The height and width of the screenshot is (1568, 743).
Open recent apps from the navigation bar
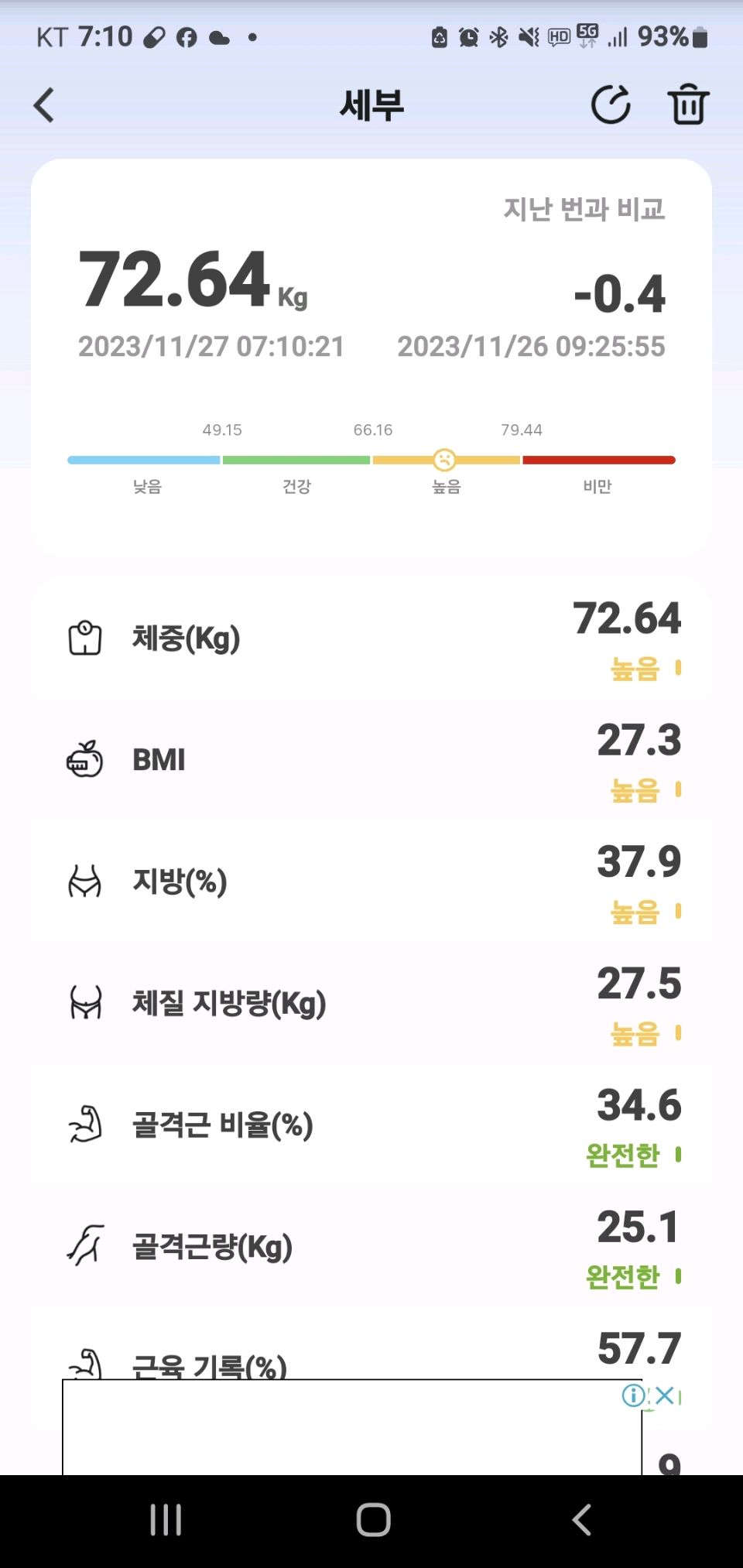[166, 1520]
